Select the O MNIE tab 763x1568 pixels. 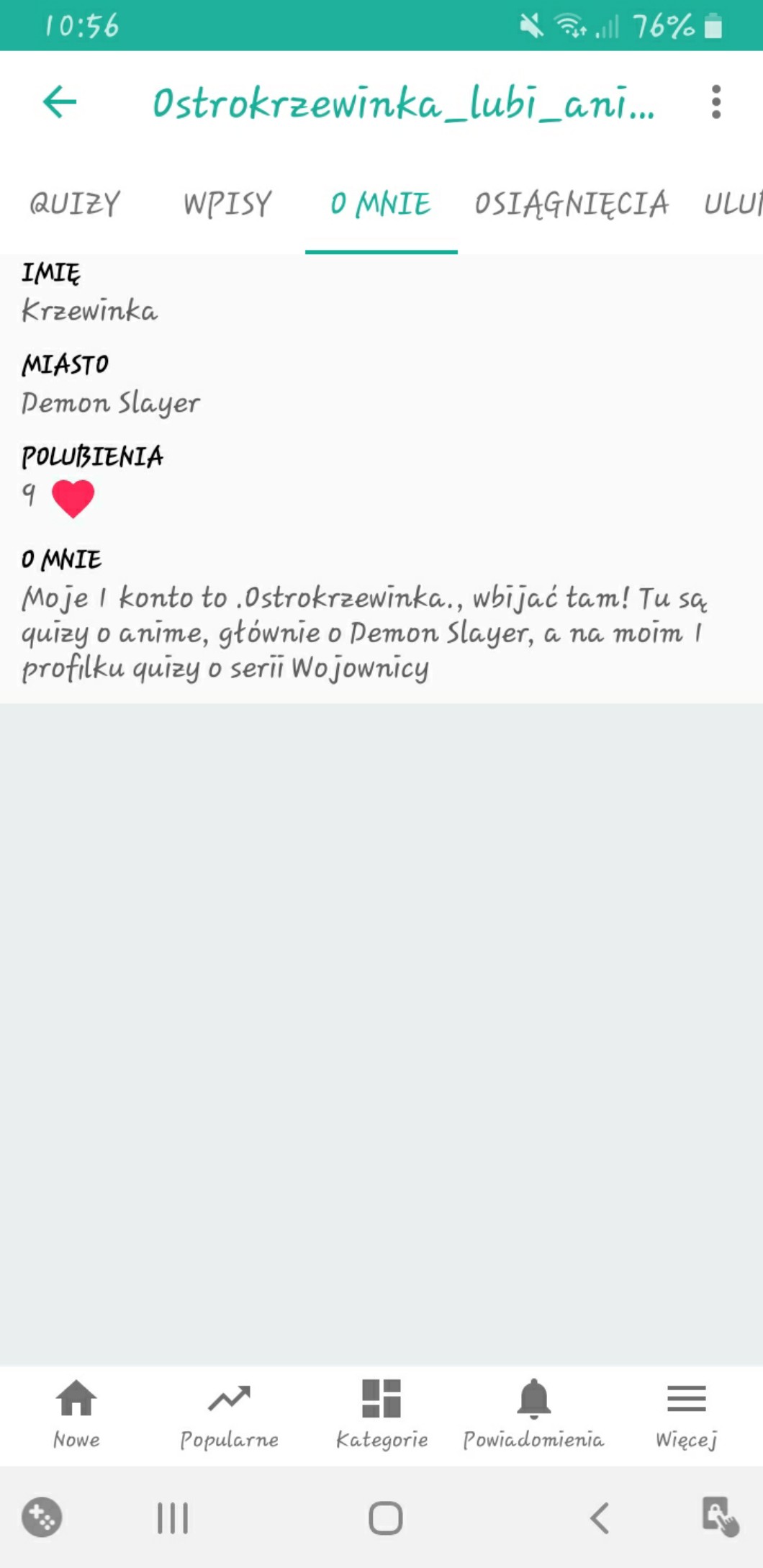click(x=381, y=204)
